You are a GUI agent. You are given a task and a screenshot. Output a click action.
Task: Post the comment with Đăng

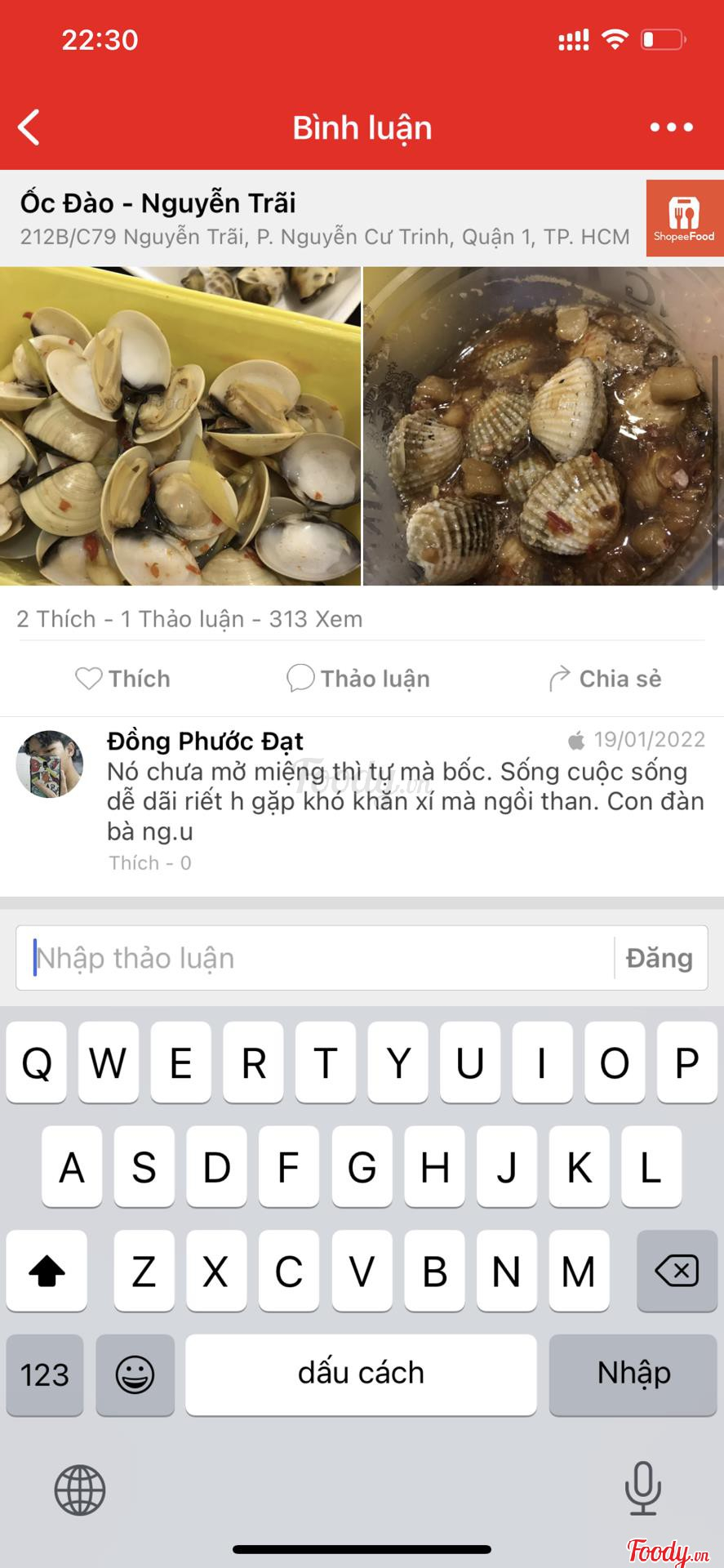[659, 958]
